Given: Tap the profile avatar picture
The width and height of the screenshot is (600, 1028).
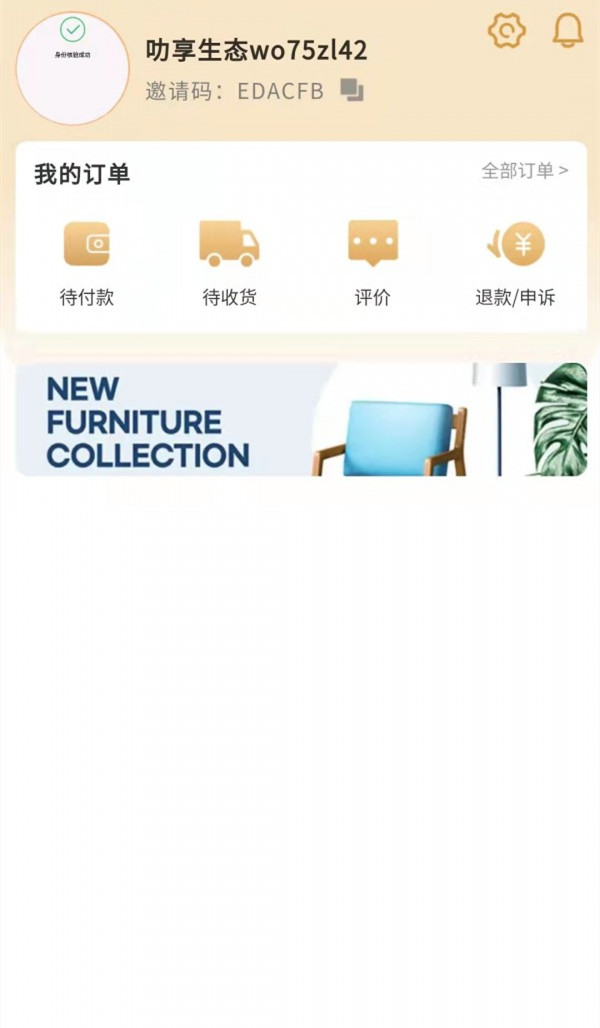Looking at the screenshot, I should point(73,69).
